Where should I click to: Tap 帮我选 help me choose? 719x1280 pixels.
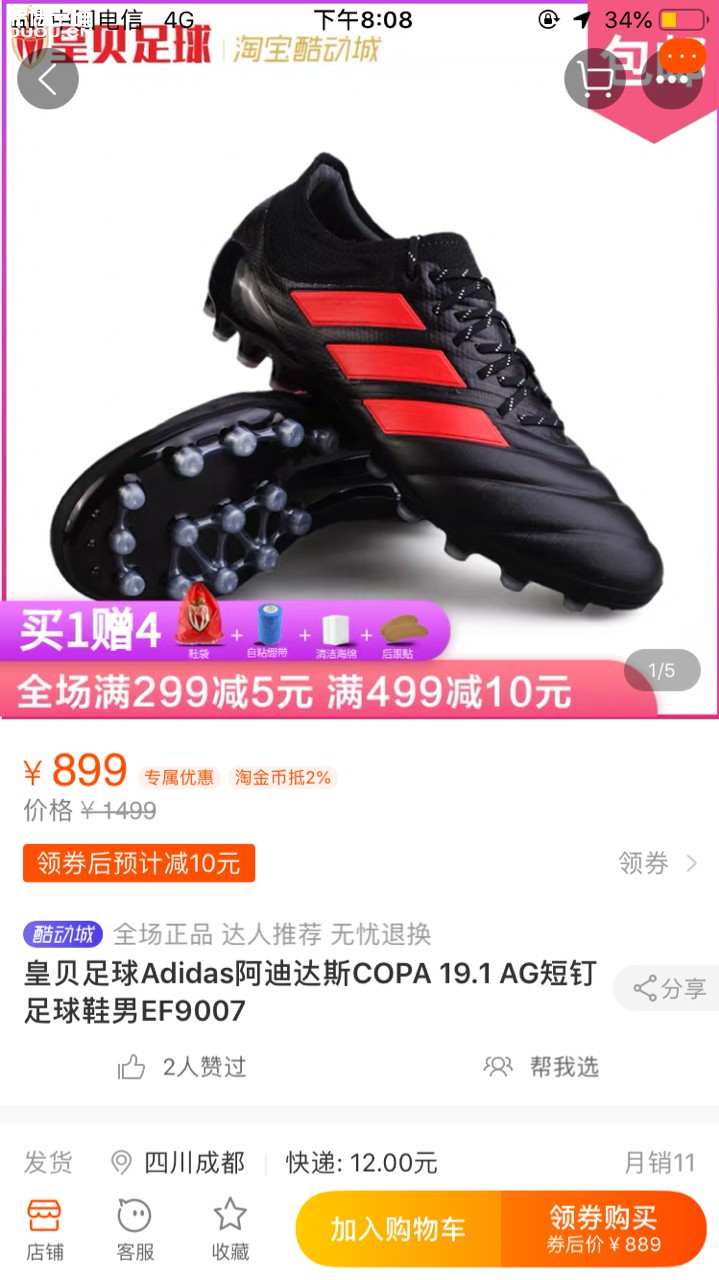541,1067
